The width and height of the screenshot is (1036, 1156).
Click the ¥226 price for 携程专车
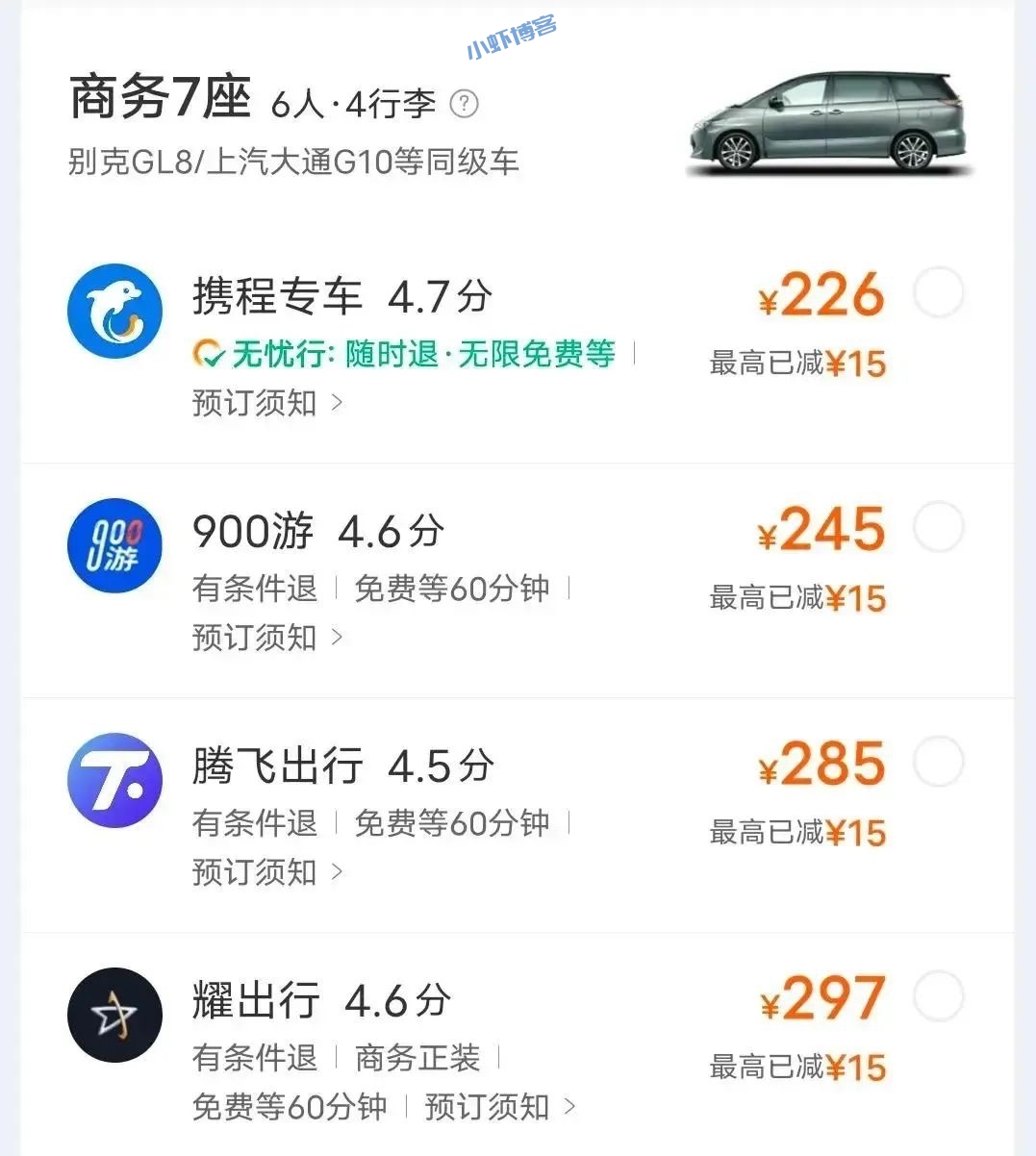pos(822,293)
